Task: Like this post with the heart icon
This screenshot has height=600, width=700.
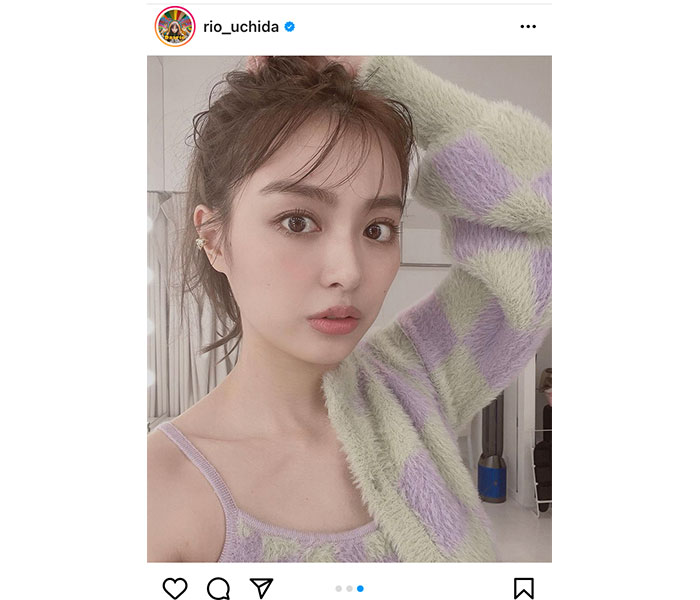Action: pos(174,588)
